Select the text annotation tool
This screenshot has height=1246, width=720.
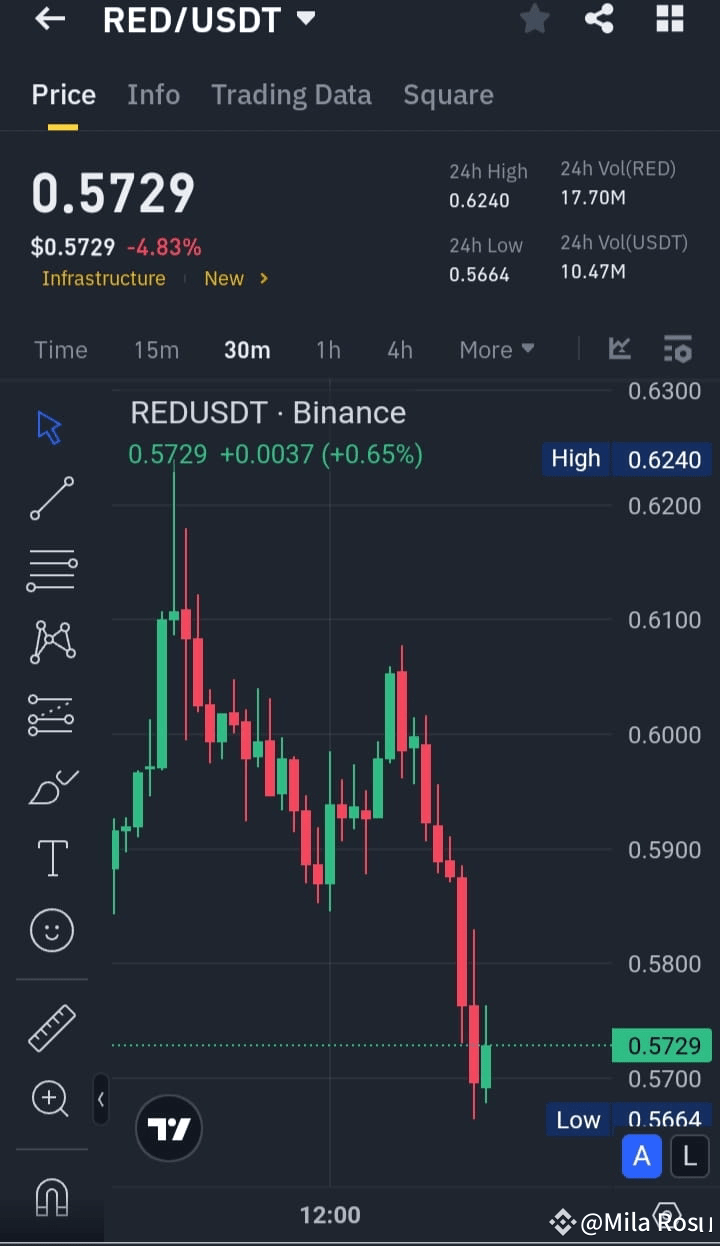pyautogui.click(x=51, y=858)
